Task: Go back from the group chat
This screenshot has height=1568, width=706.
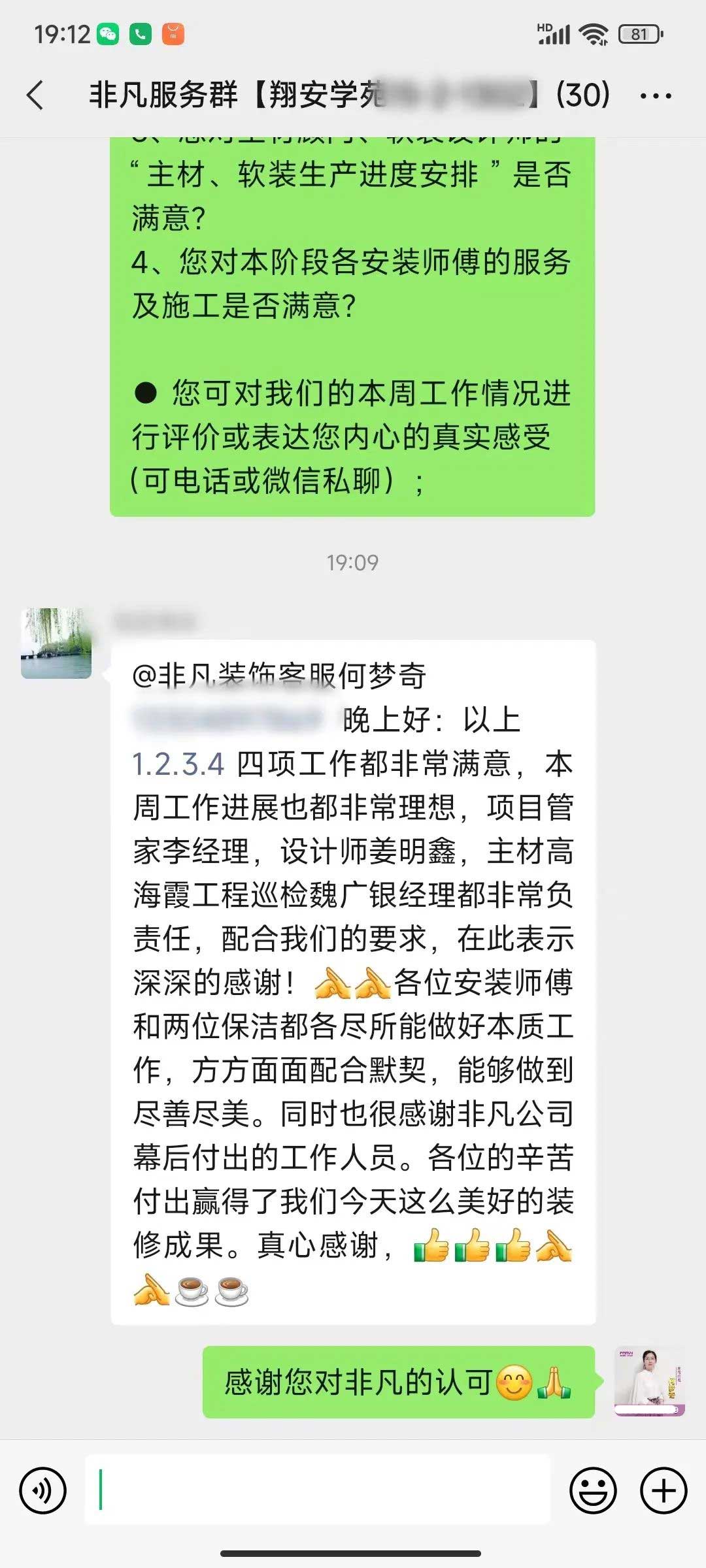Action: (x=36, y=95)
